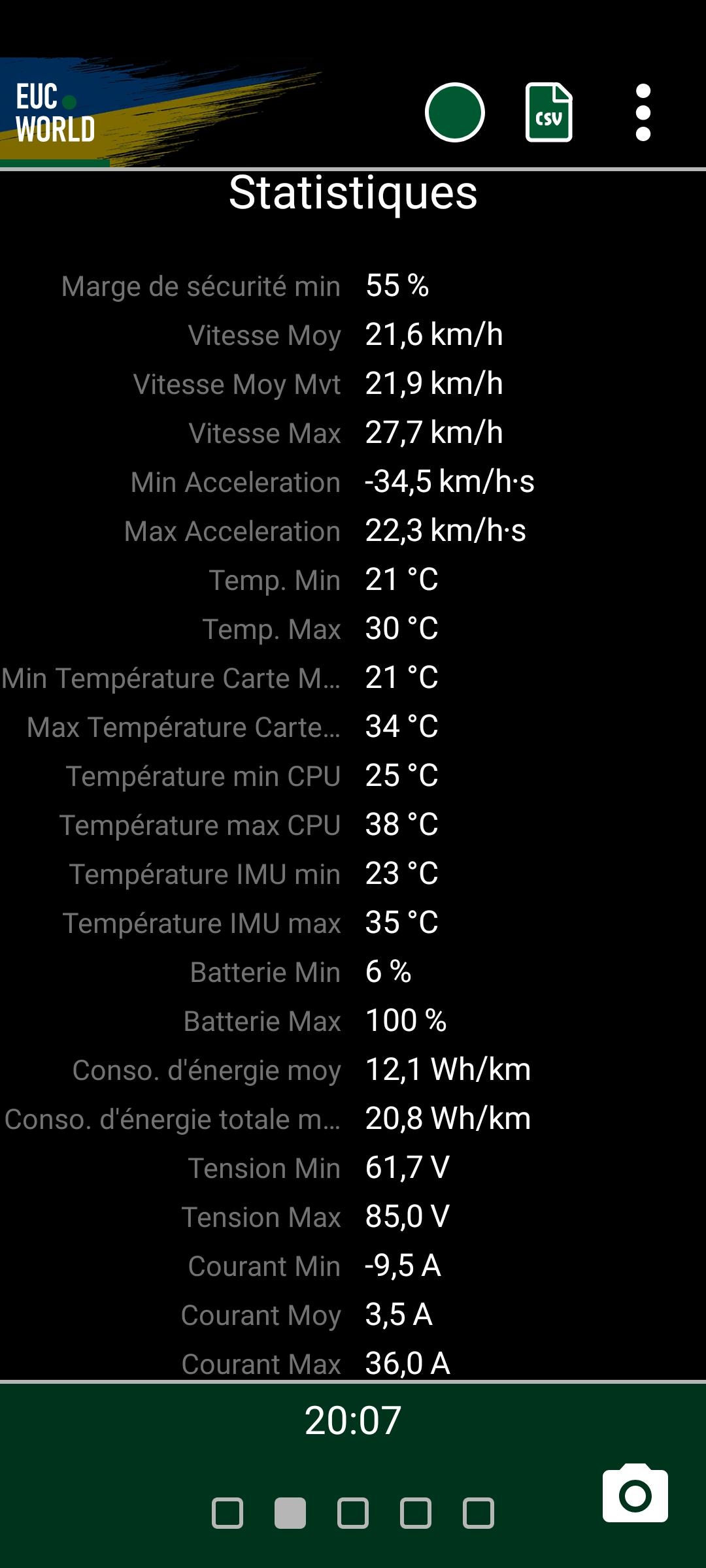Select the second page indicator
The image size is (706, 1568).
click(x=290, y=1513)
